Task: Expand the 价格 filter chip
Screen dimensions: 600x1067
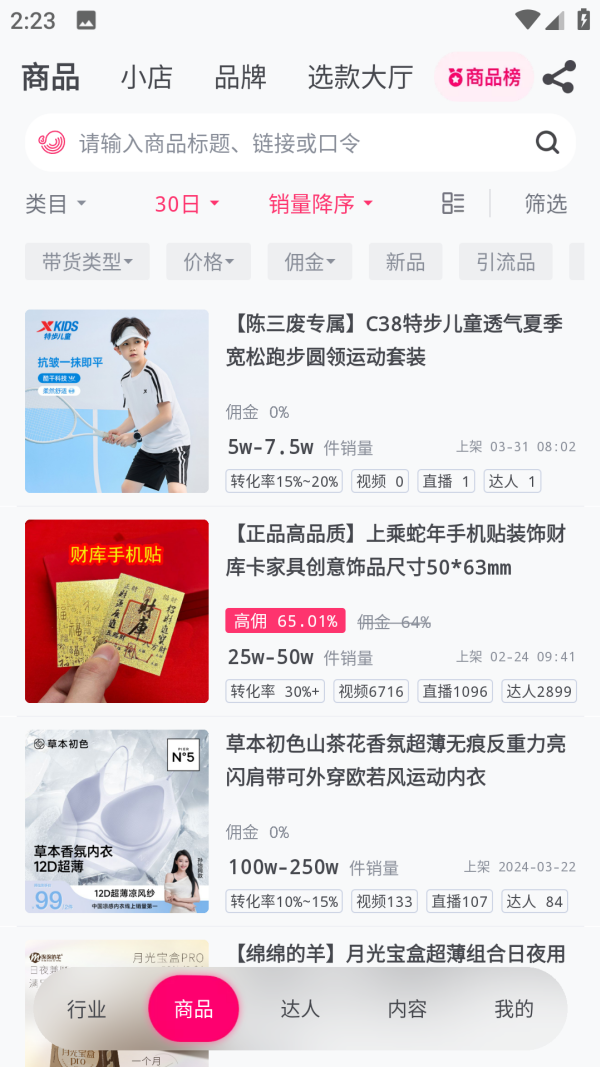Action: coord(208,262)
